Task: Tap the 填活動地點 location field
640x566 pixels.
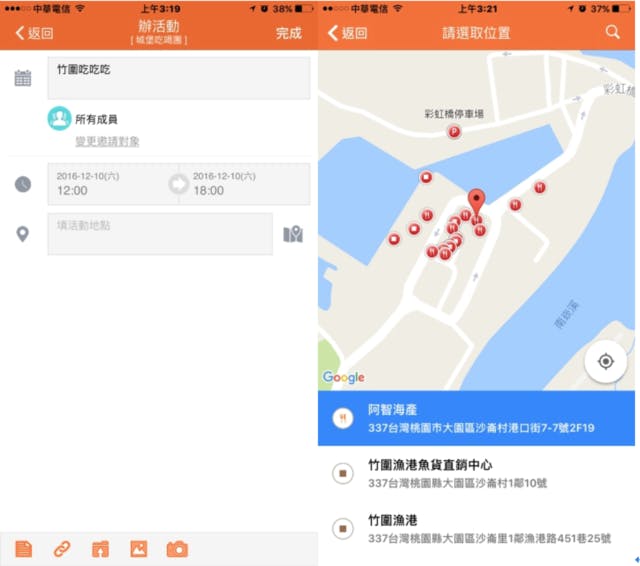Action: [160, 233]
